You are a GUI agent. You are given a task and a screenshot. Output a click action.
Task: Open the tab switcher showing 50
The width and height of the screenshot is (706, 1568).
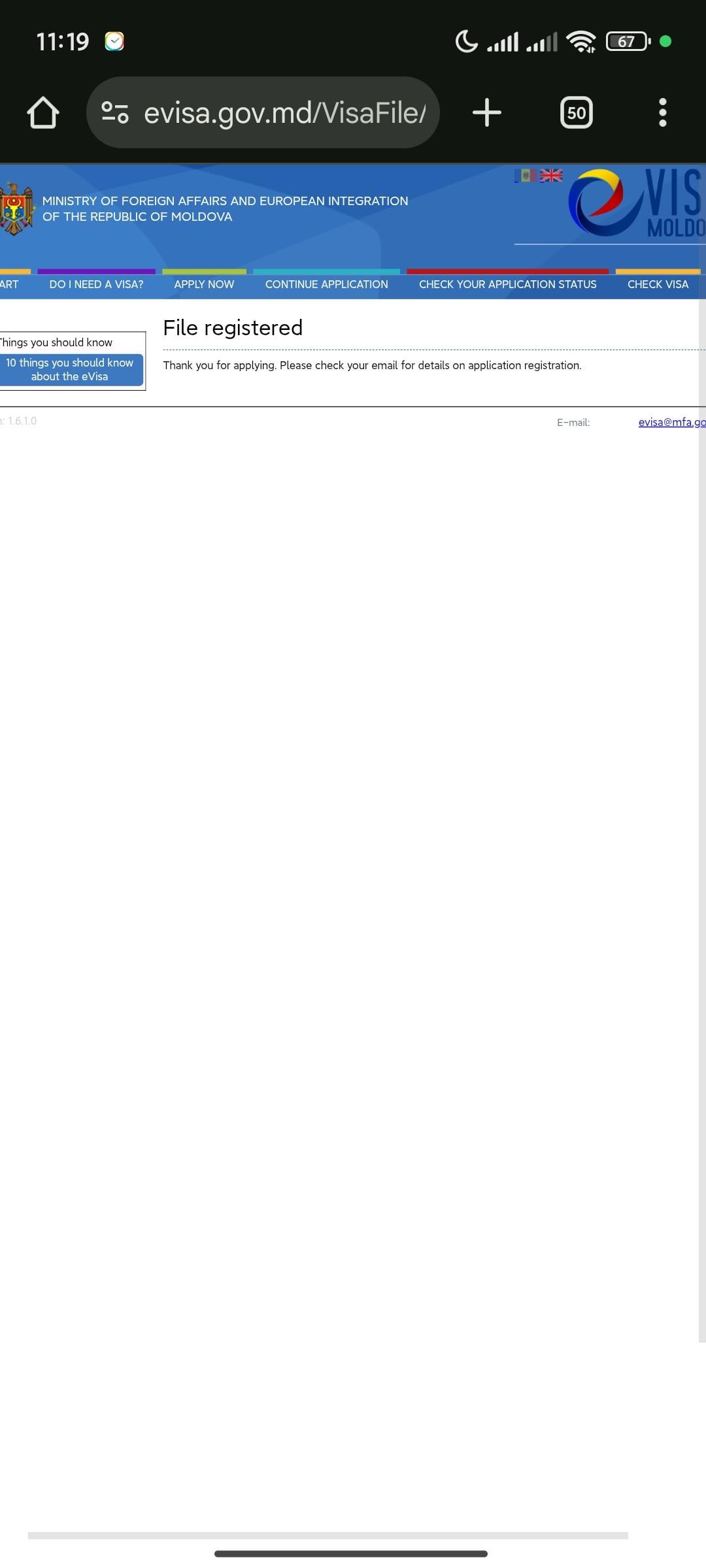coord(576,113)
